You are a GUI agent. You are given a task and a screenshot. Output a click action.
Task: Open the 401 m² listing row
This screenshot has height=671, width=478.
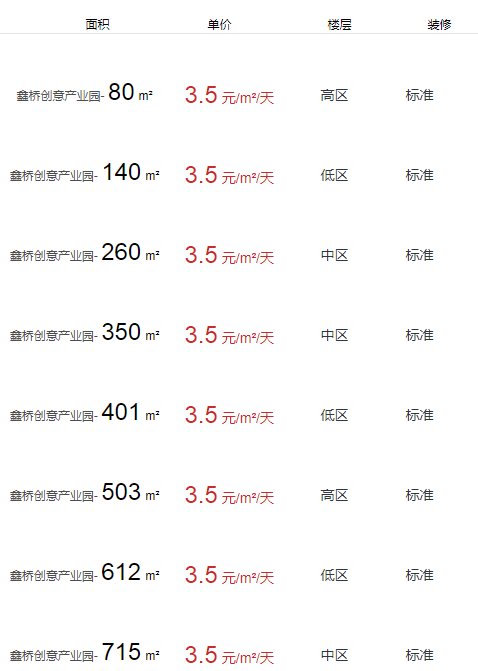click(x=239, y=414)
